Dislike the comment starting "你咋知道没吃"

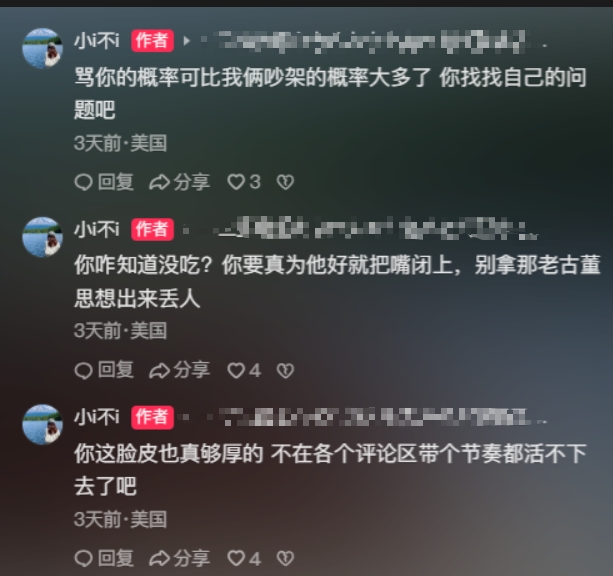click(285, 370)
